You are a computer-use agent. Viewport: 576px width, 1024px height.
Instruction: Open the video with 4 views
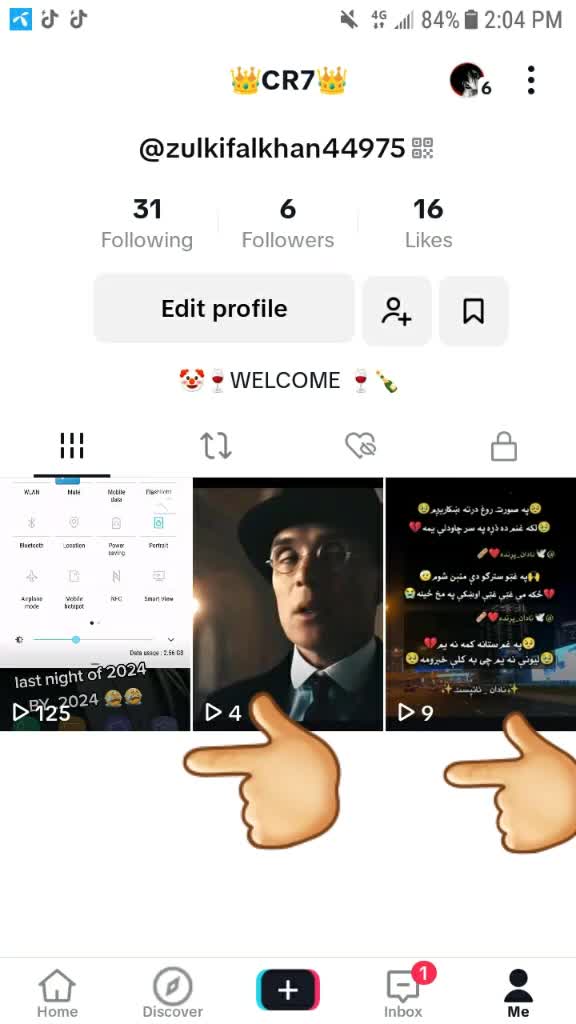click(x=288, y=604)
